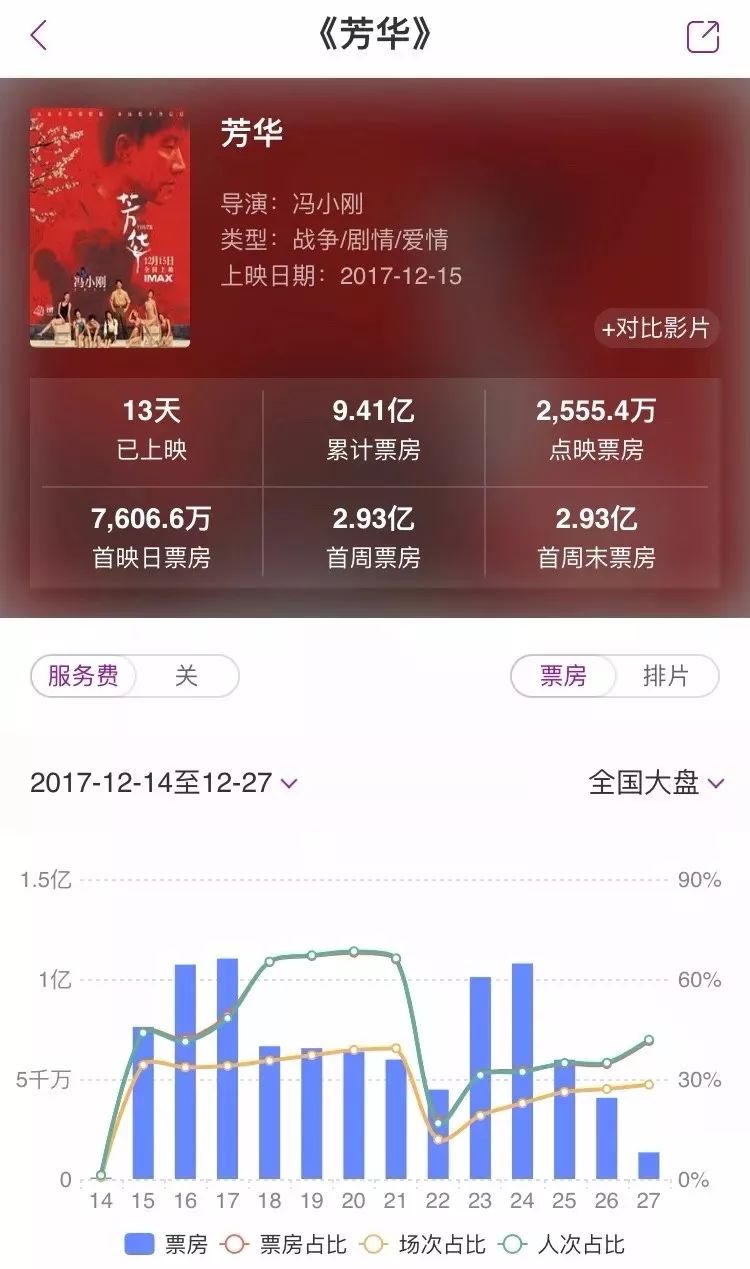Toggle the 票房占比 line in legend

tap(290, 1243)
